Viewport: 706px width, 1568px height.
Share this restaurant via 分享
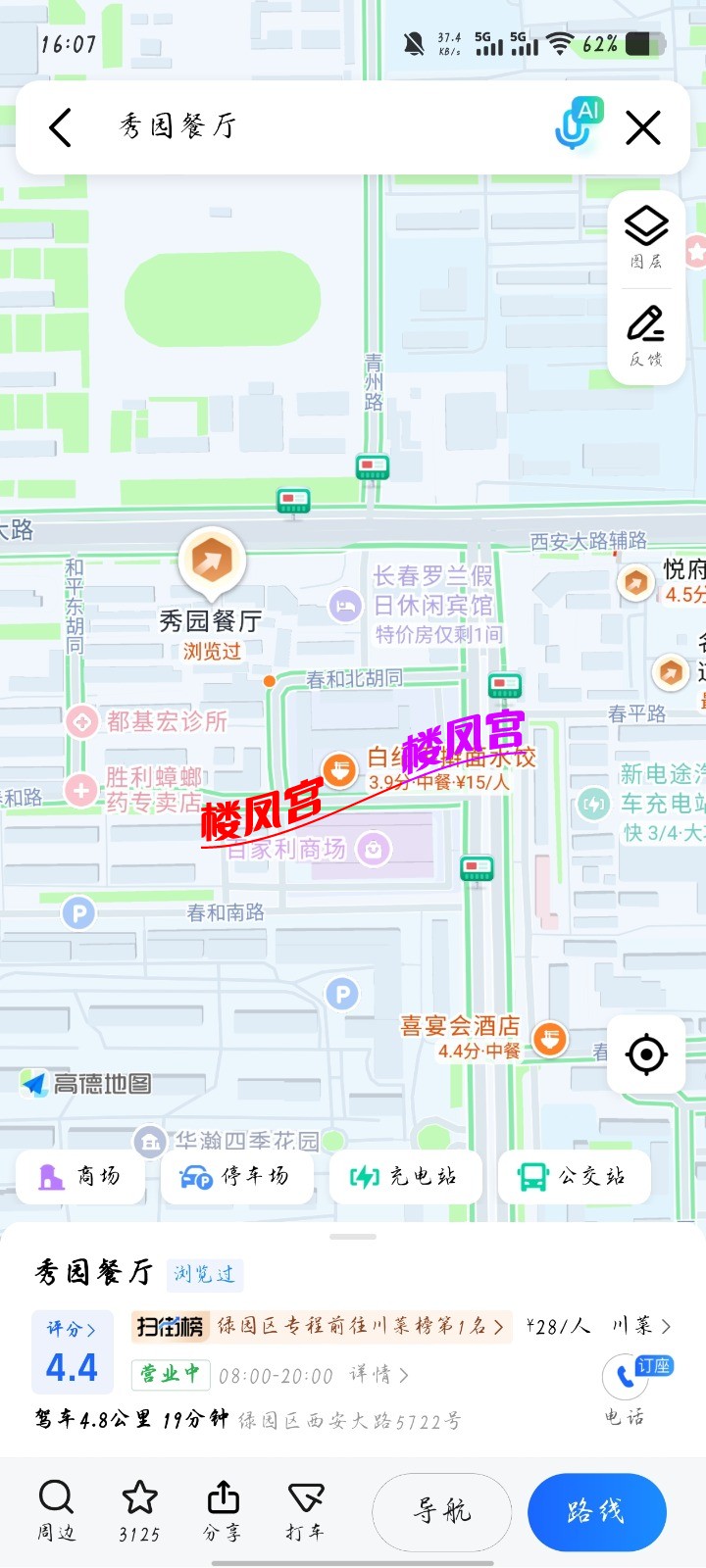pos(223,1510)
